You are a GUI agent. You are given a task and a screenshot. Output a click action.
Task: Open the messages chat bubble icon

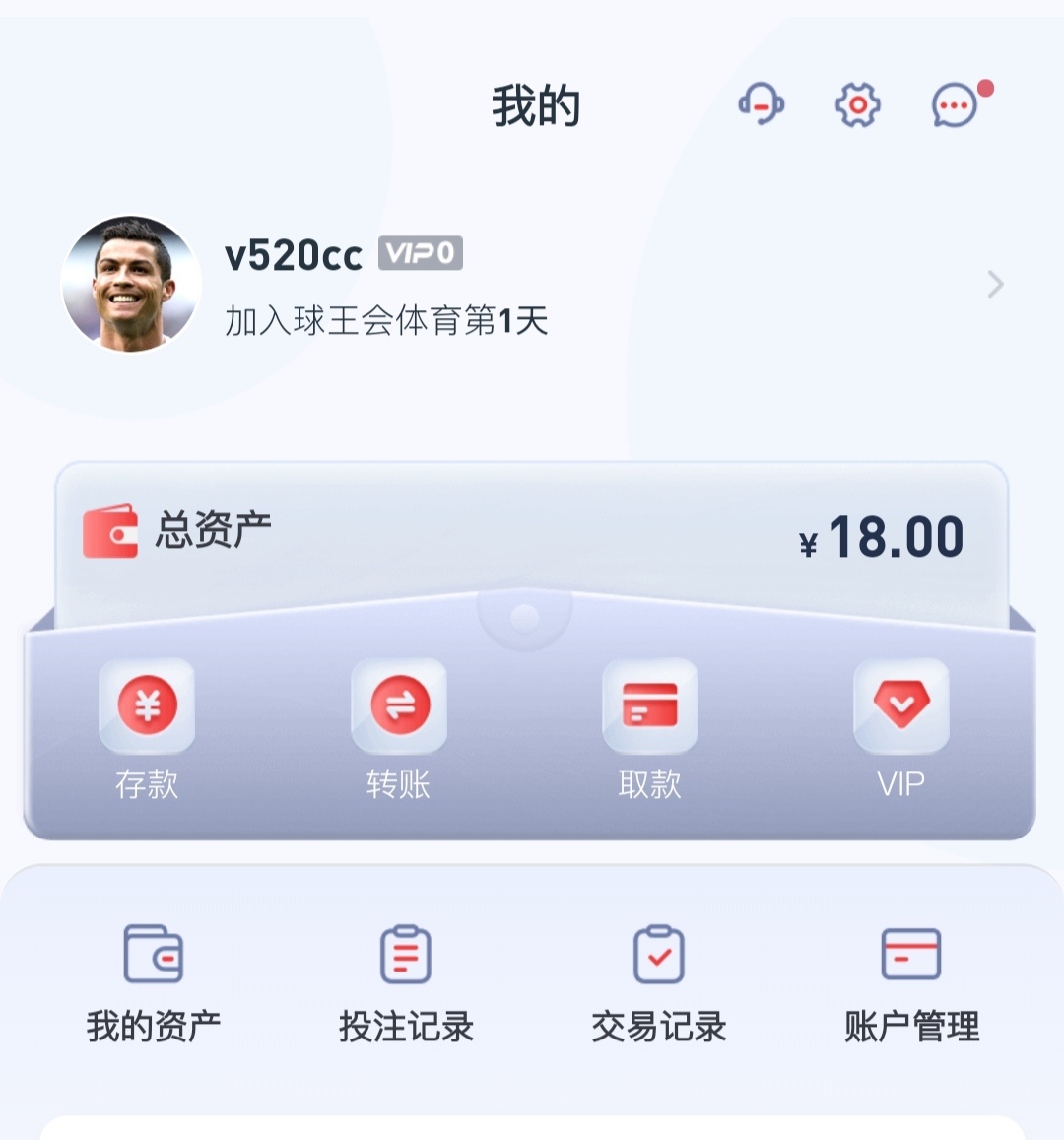(x=955, y=105)
